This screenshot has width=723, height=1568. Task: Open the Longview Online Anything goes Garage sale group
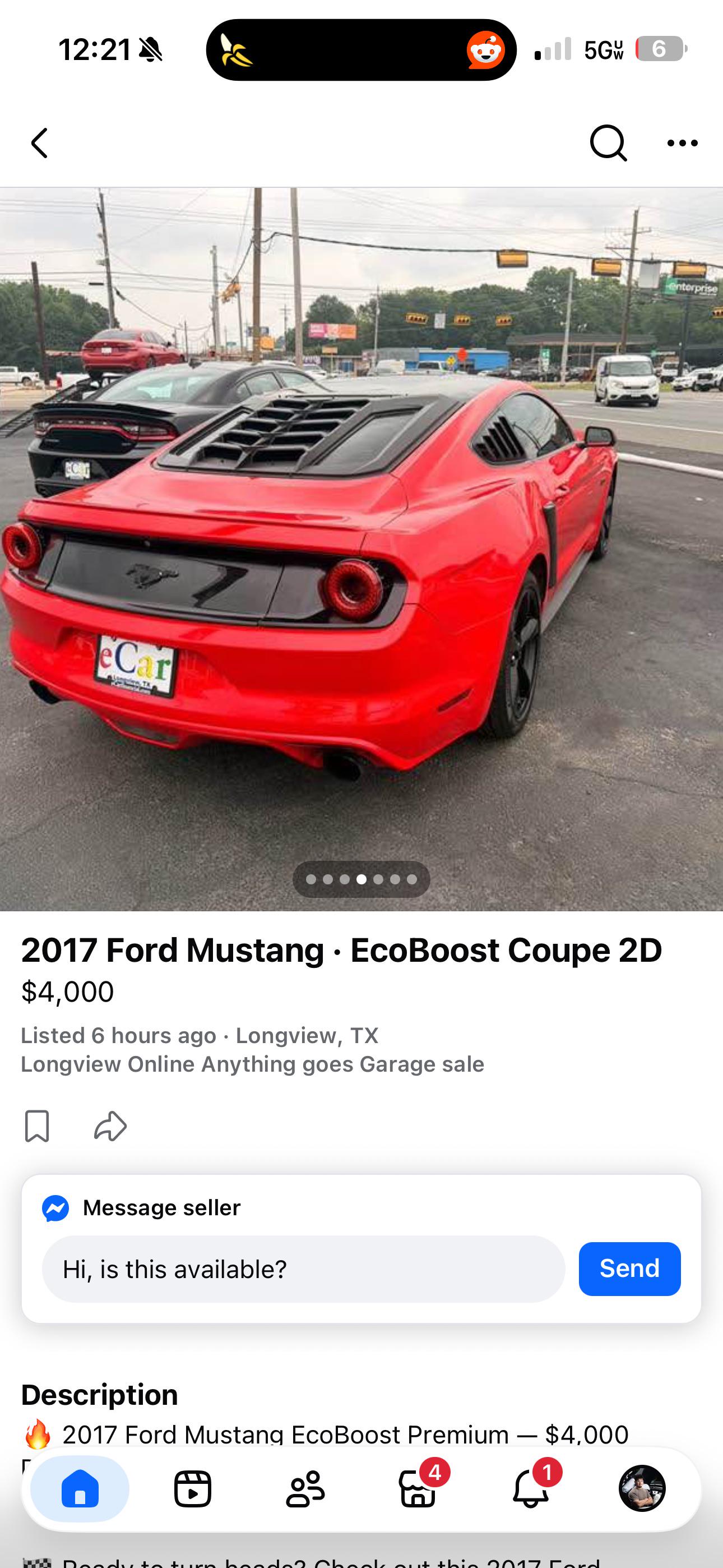tap(253, 1063)
